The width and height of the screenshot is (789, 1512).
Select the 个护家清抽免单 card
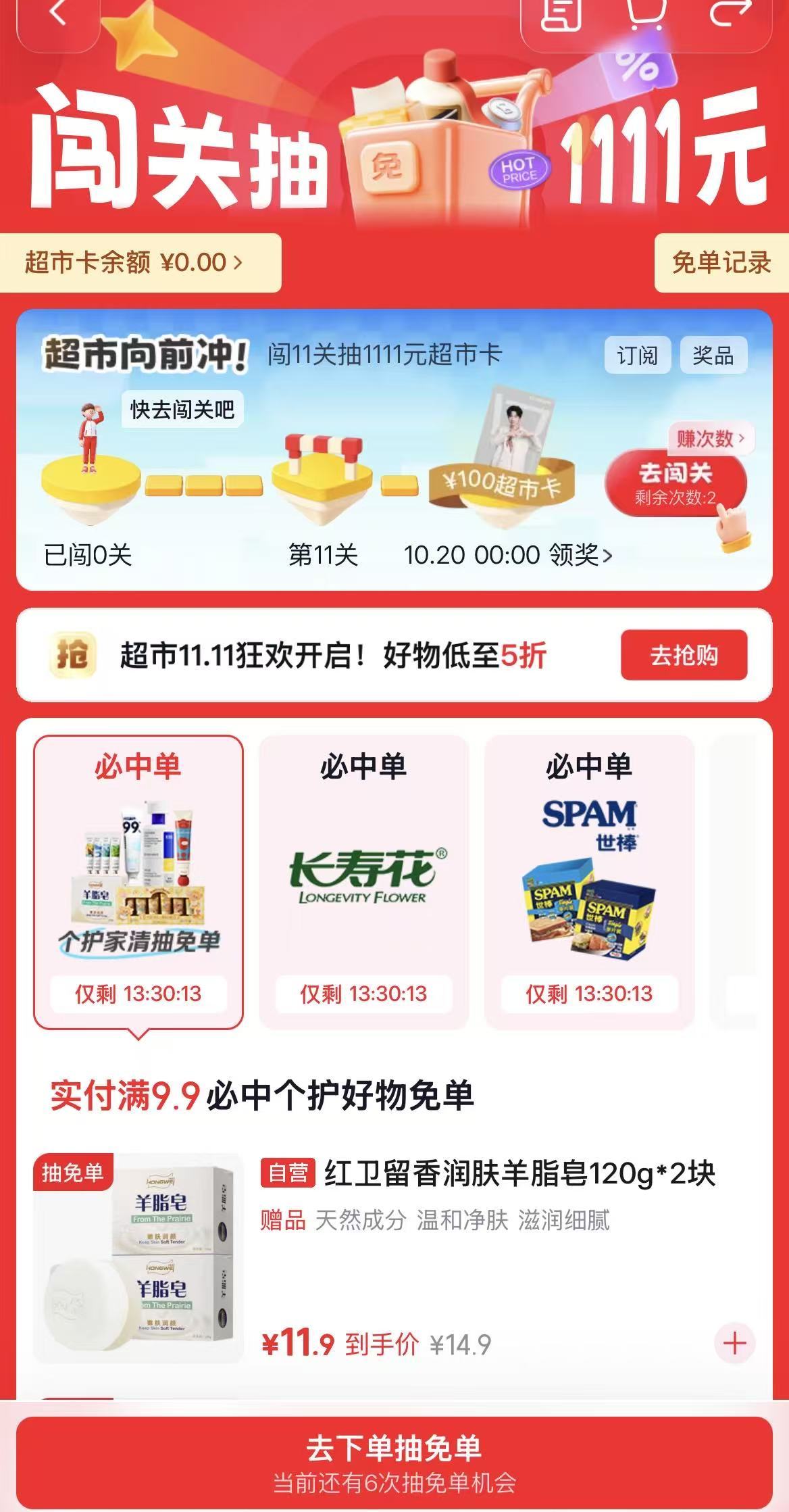(x=138, y=882)
